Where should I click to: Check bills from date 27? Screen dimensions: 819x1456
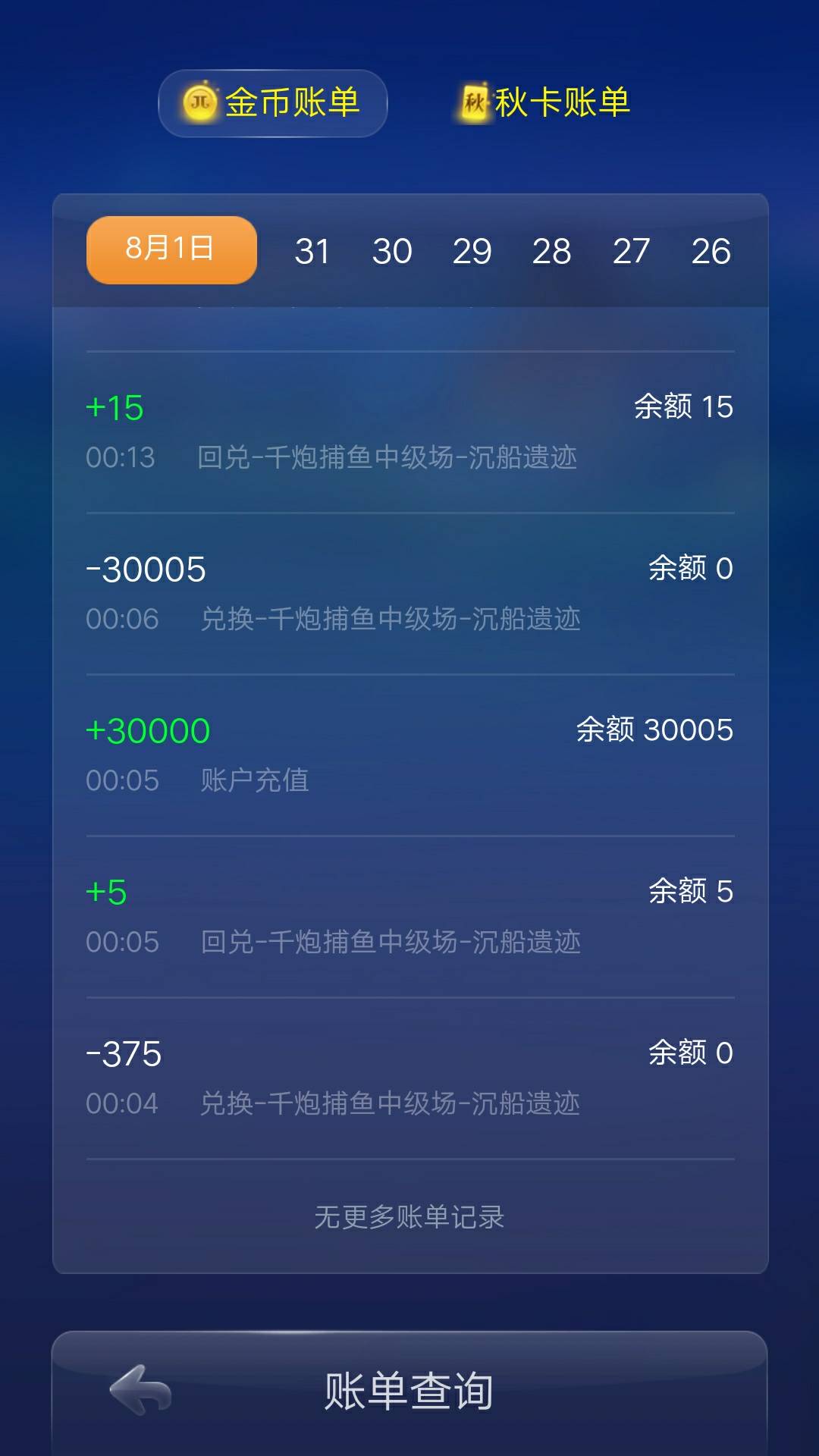click(x=632, y=249)
